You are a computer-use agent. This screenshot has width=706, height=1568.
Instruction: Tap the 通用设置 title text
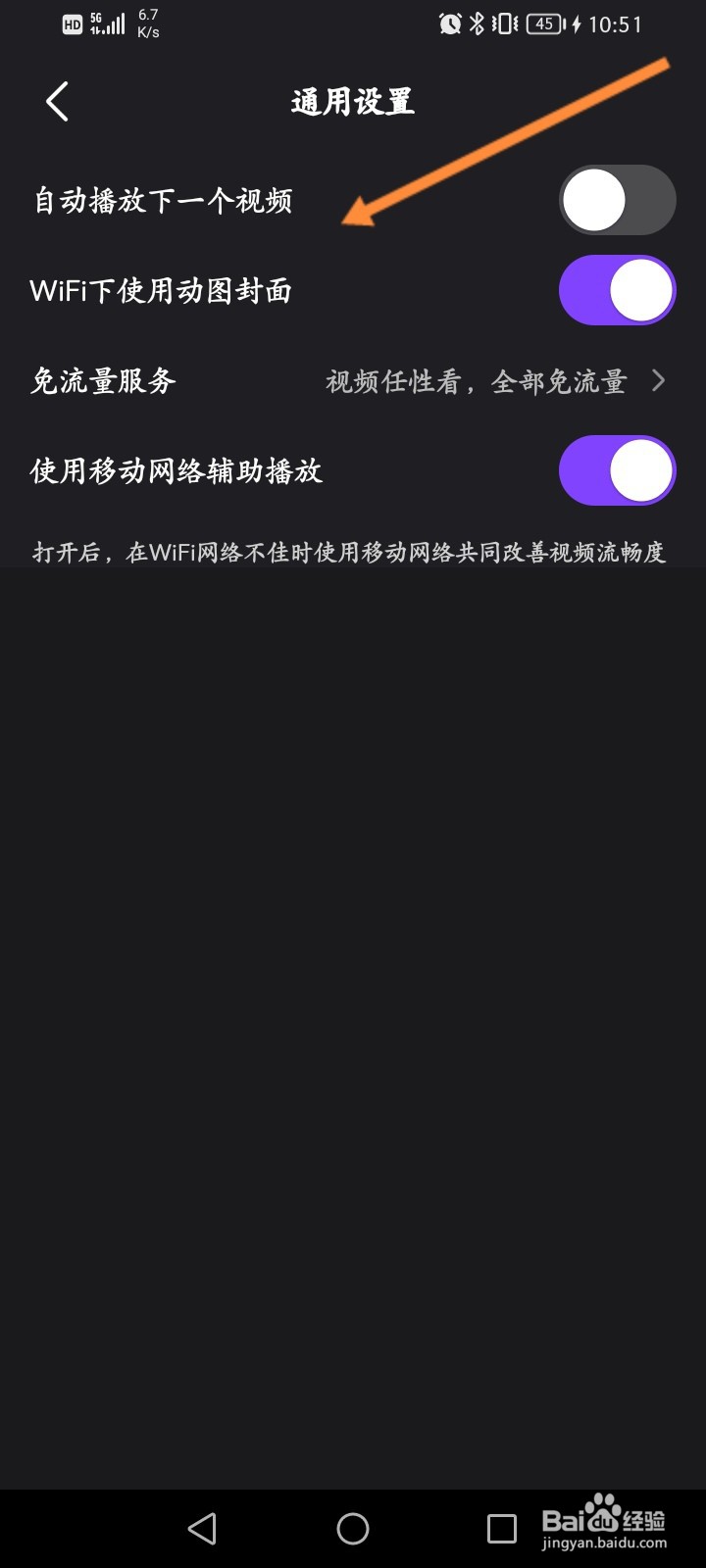pos(353,101)
